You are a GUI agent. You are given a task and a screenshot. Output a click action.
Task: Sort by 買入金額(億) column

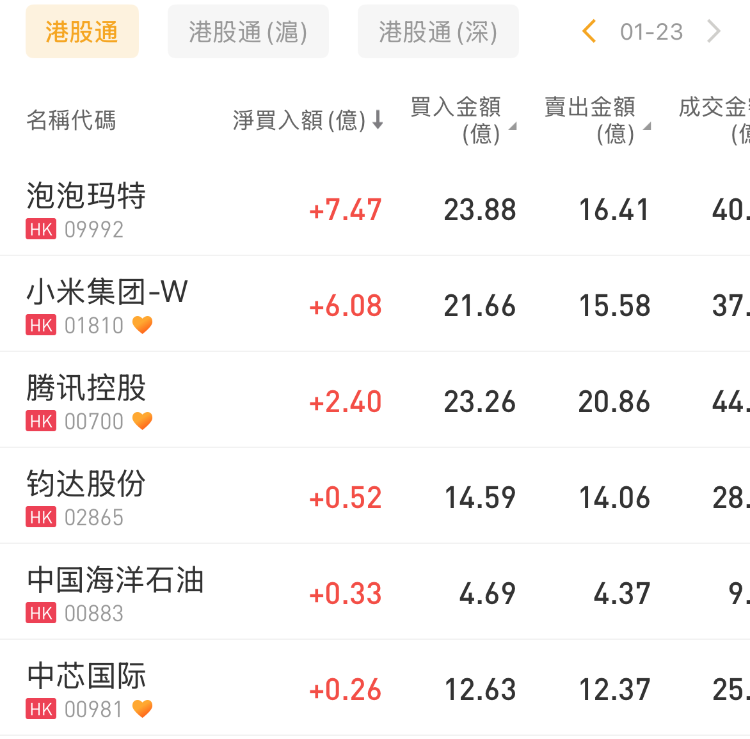(464, 120)
